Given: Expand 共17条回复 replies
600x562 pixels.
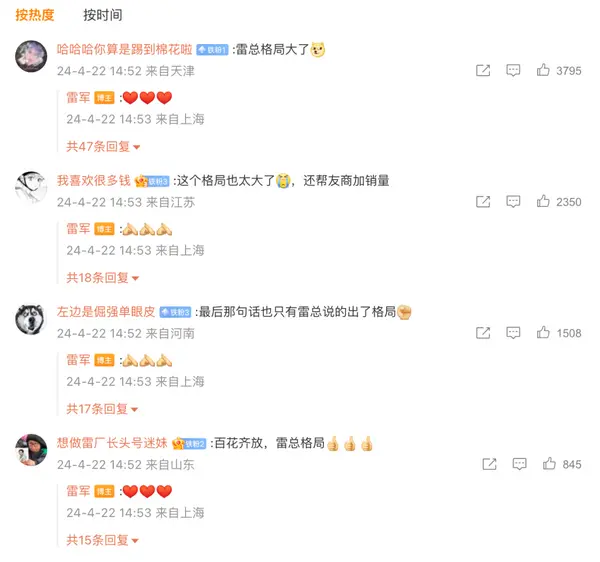Looking at the screenshot, I should 103,409.
